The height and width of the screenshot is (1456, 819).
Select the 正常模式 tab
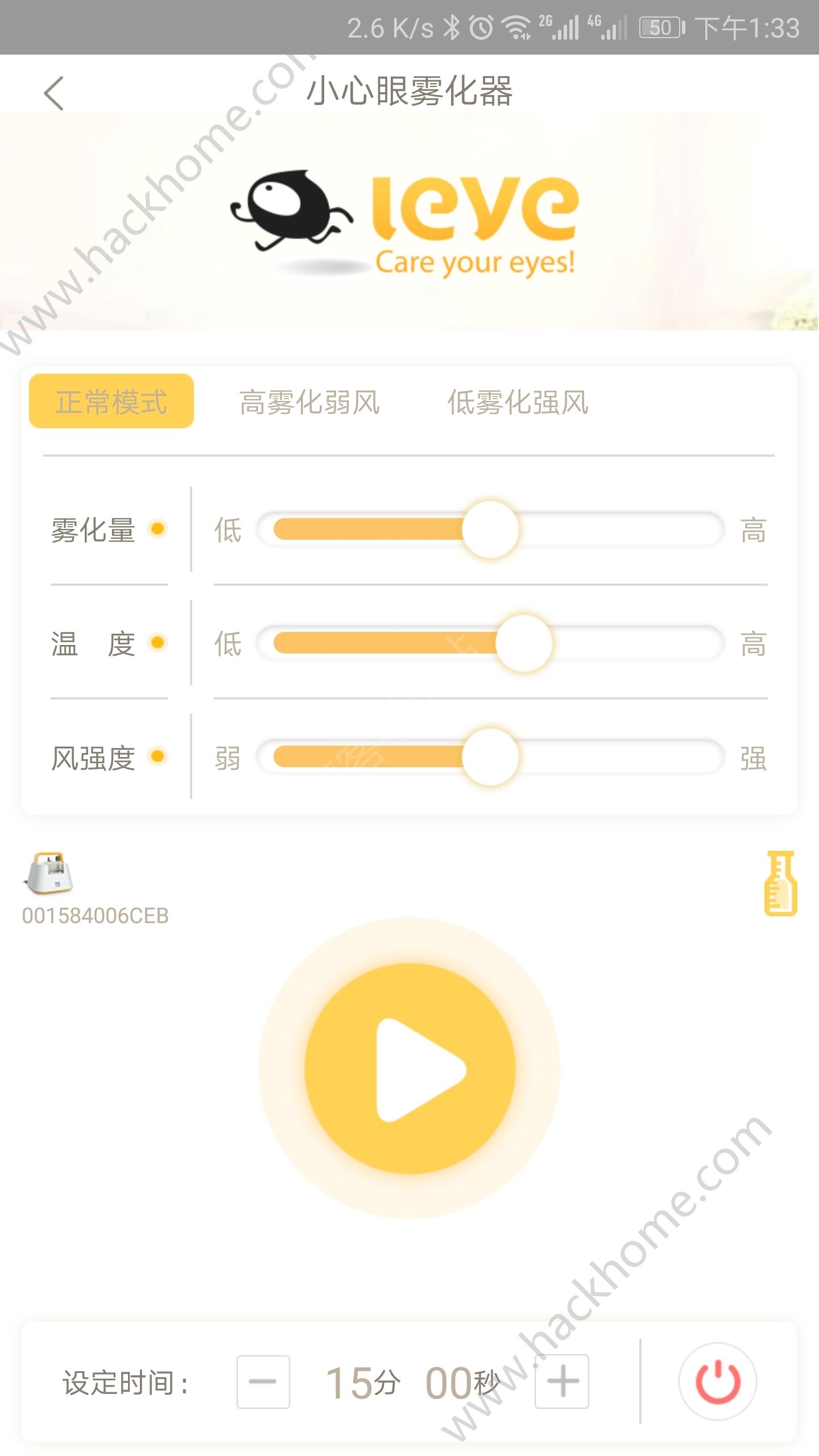coord(111,401)
